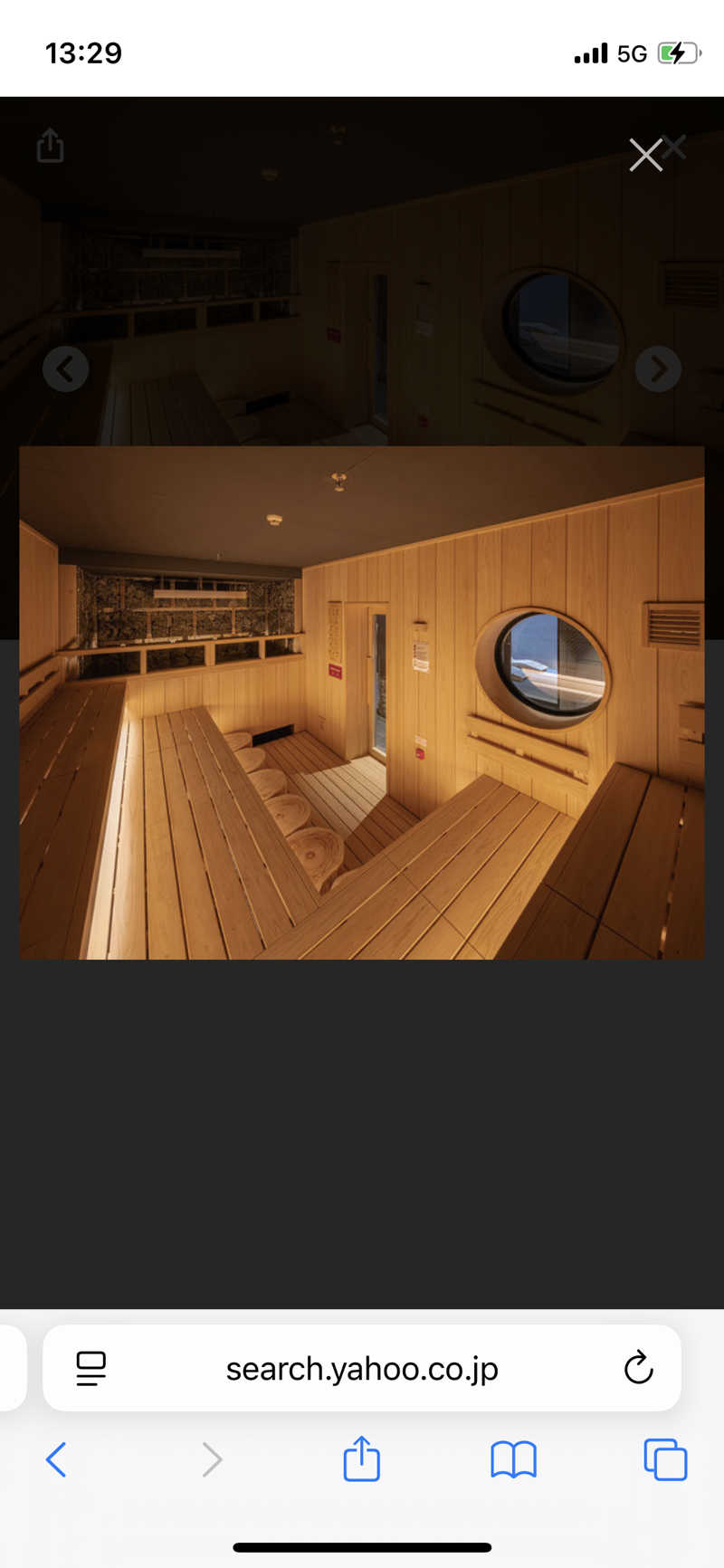Open the page reader menu

click(x=90, y=1368)
